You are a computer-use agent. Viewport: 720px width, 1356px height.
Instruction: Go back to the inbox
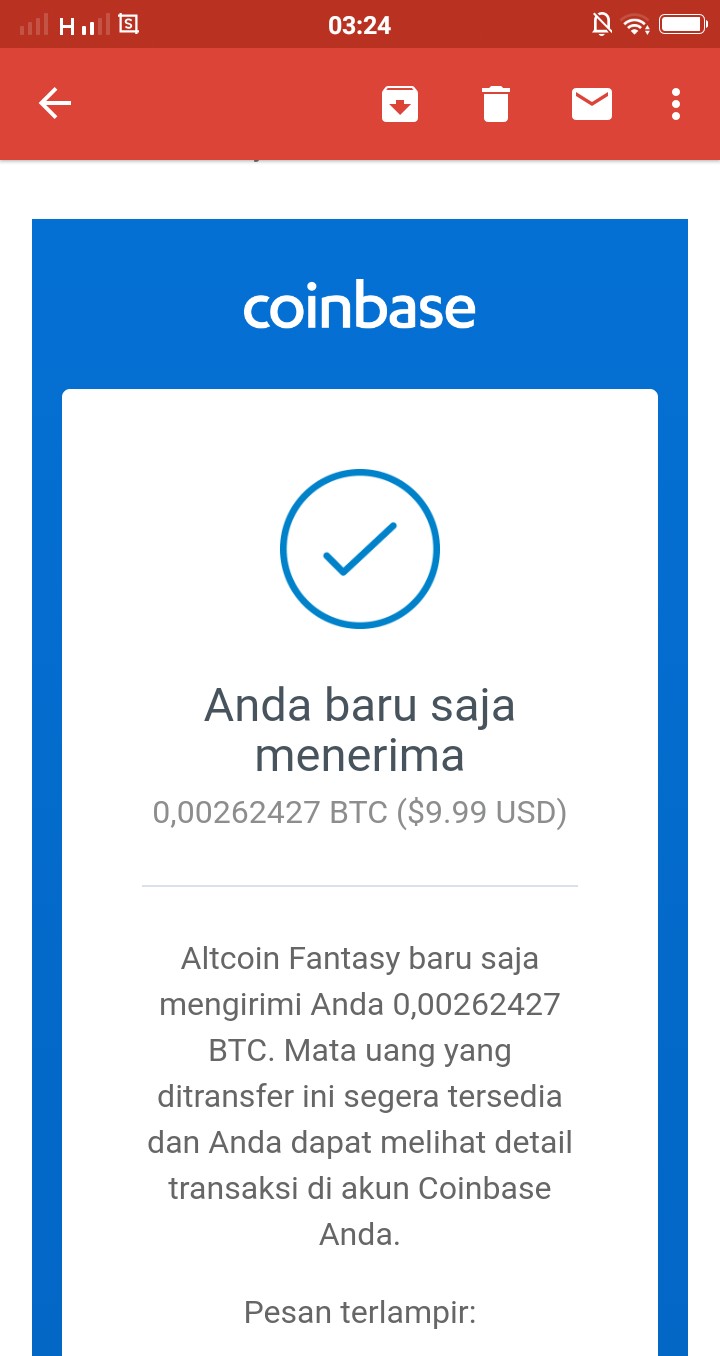coord(55,104)
